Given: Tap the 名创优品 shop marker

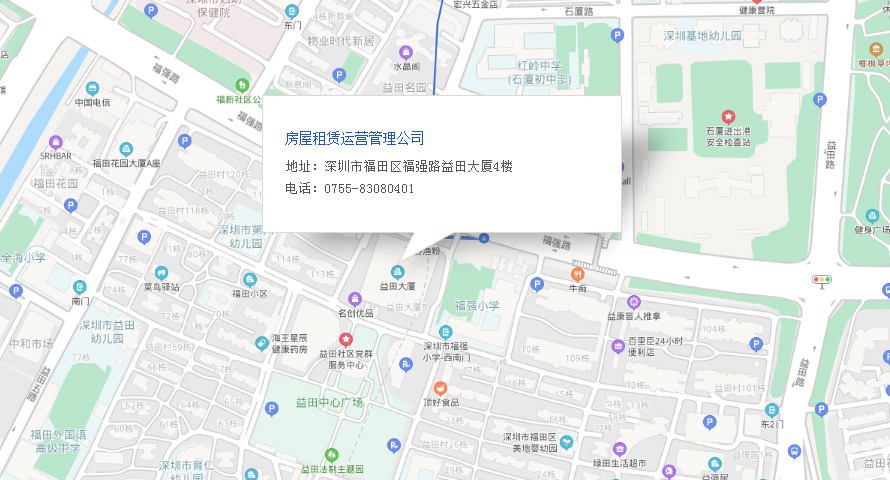Looking at the screenshot, I should (354, 298).
